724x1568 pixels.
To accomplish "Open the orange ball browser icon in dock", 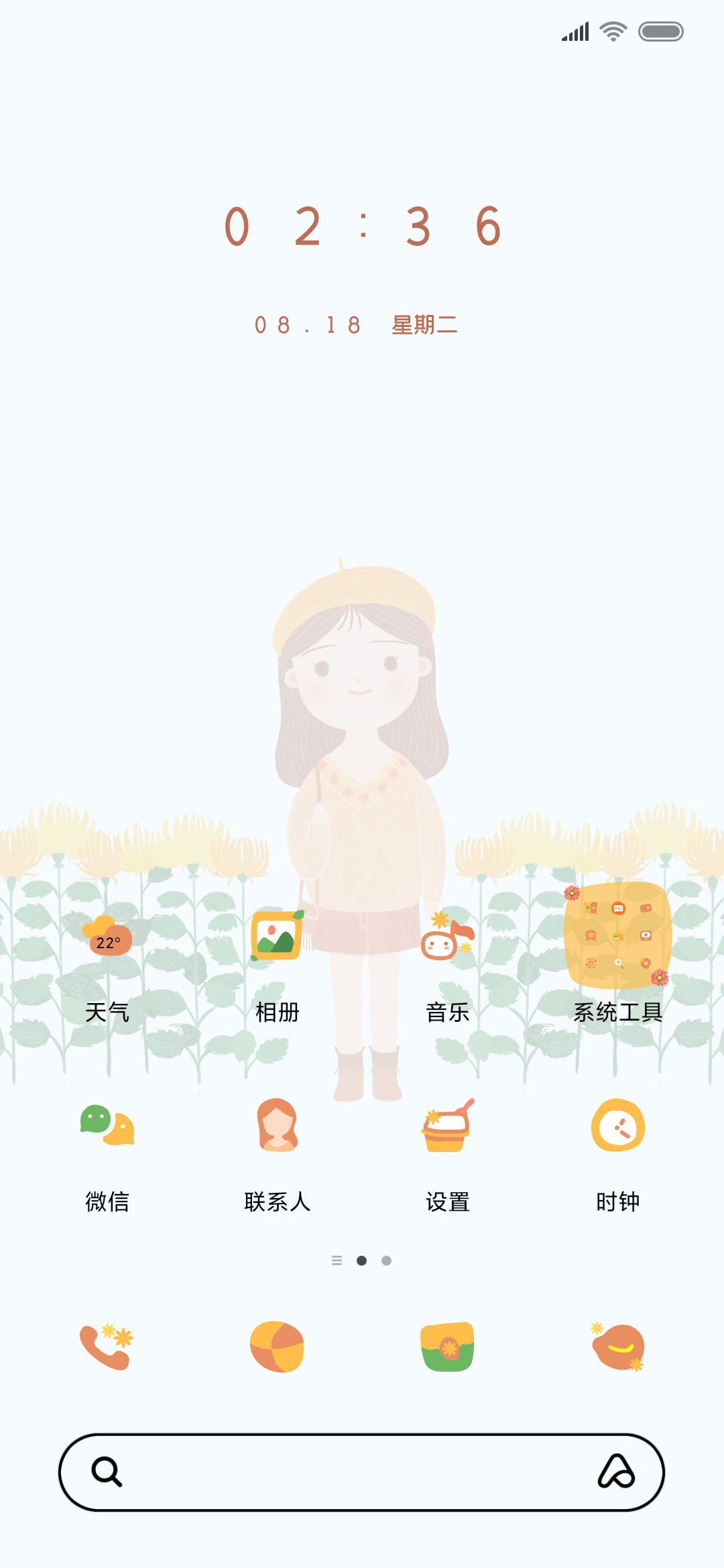I will 277,1347.
